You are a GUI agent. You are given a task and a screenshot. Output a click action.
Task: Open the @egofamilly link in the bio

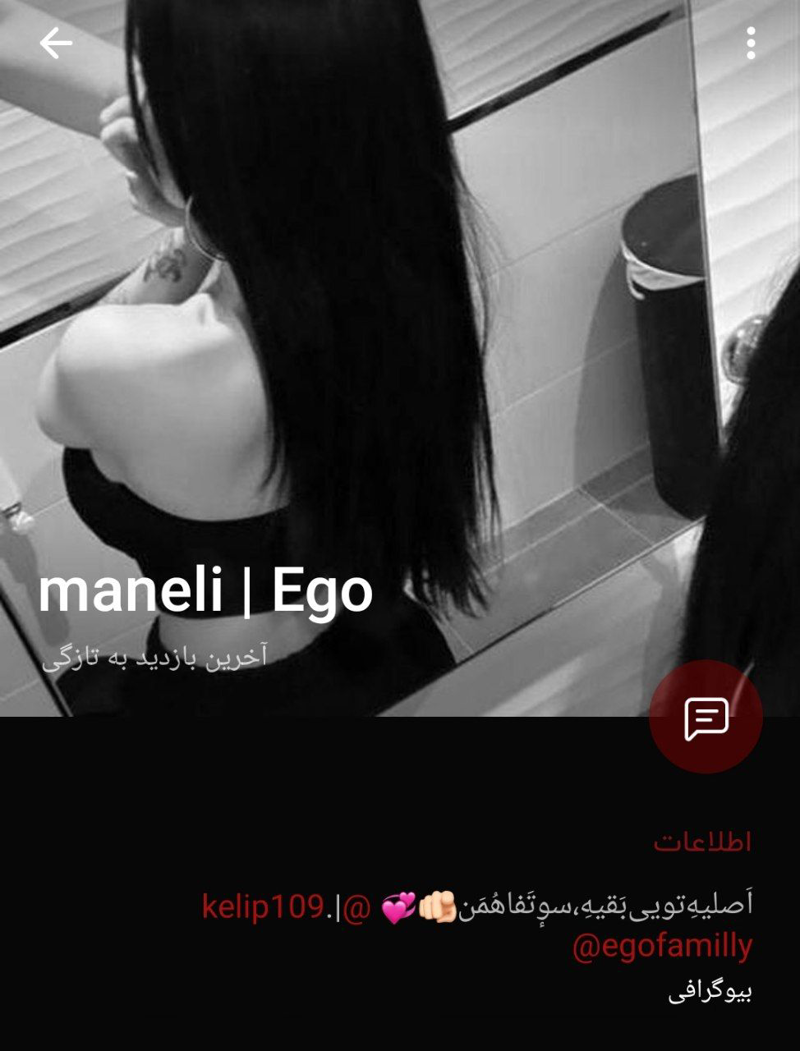tap(661, 946)
